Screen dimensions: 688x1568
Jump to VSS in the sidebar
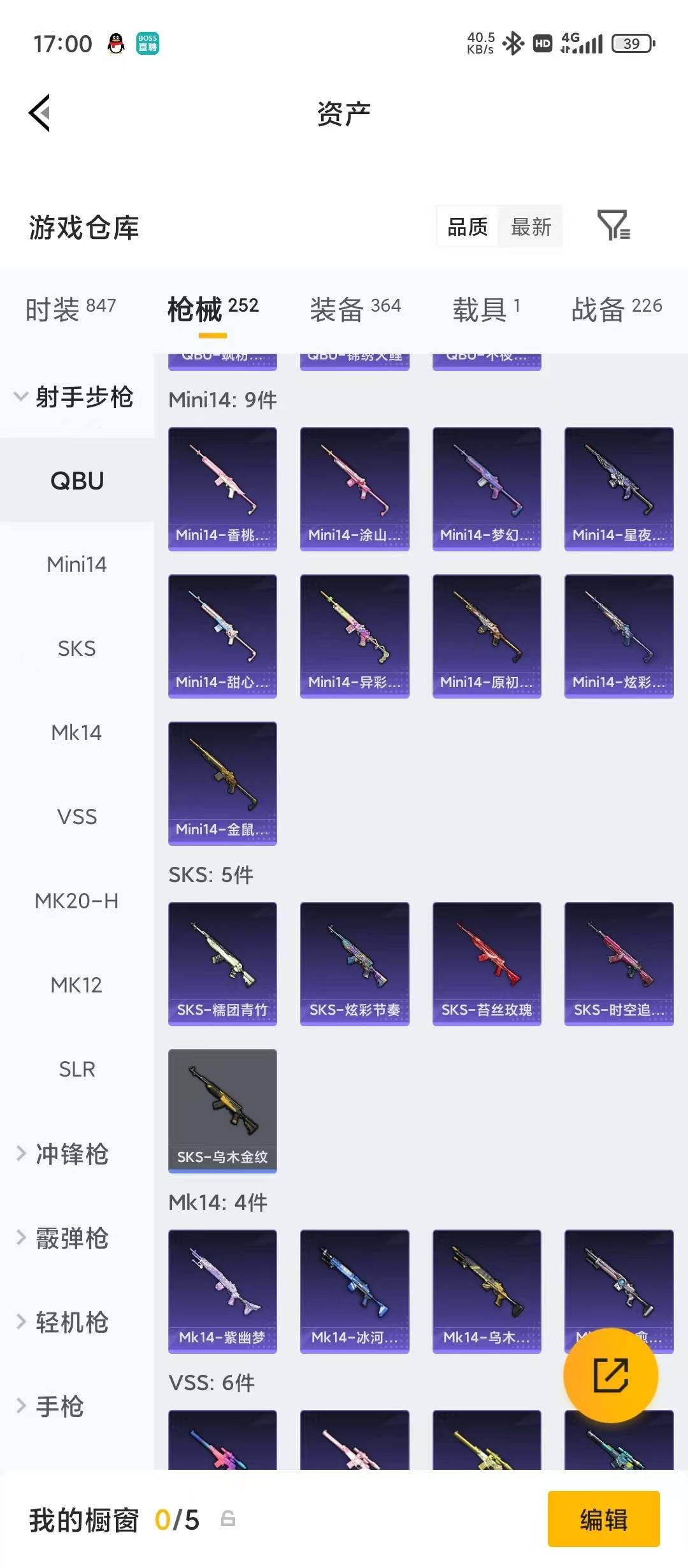point(76,817)
